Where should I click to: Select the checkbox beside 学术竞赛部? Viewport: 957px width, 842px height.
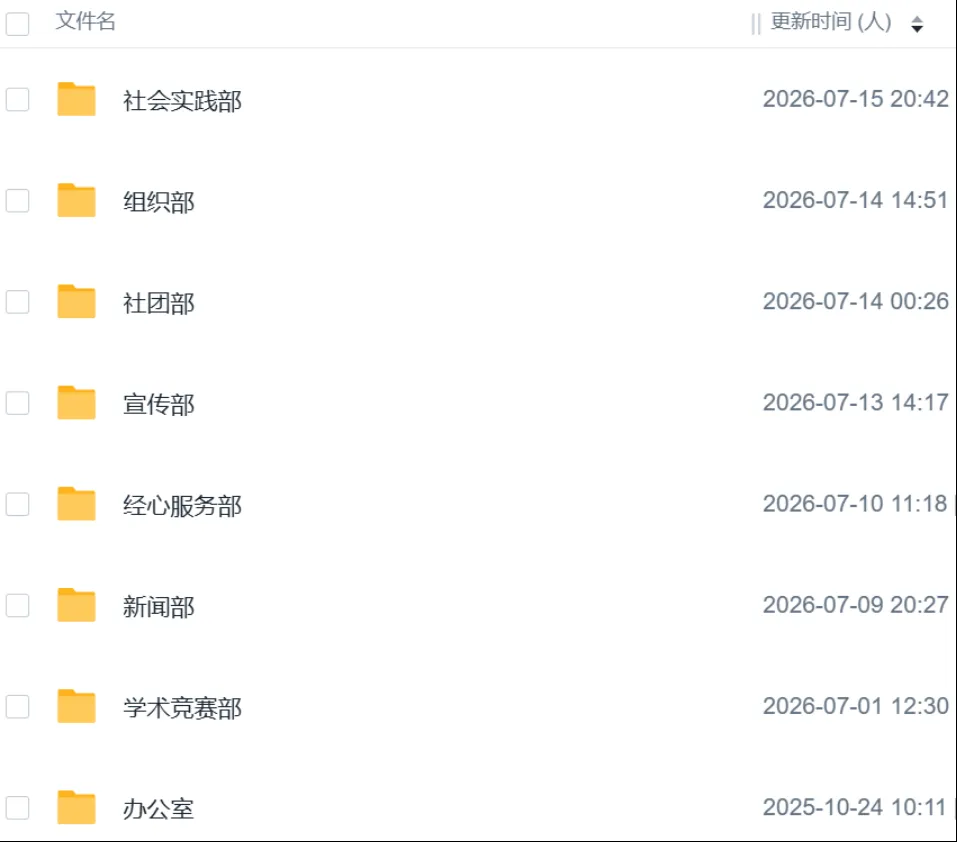(x=17, y=707)
